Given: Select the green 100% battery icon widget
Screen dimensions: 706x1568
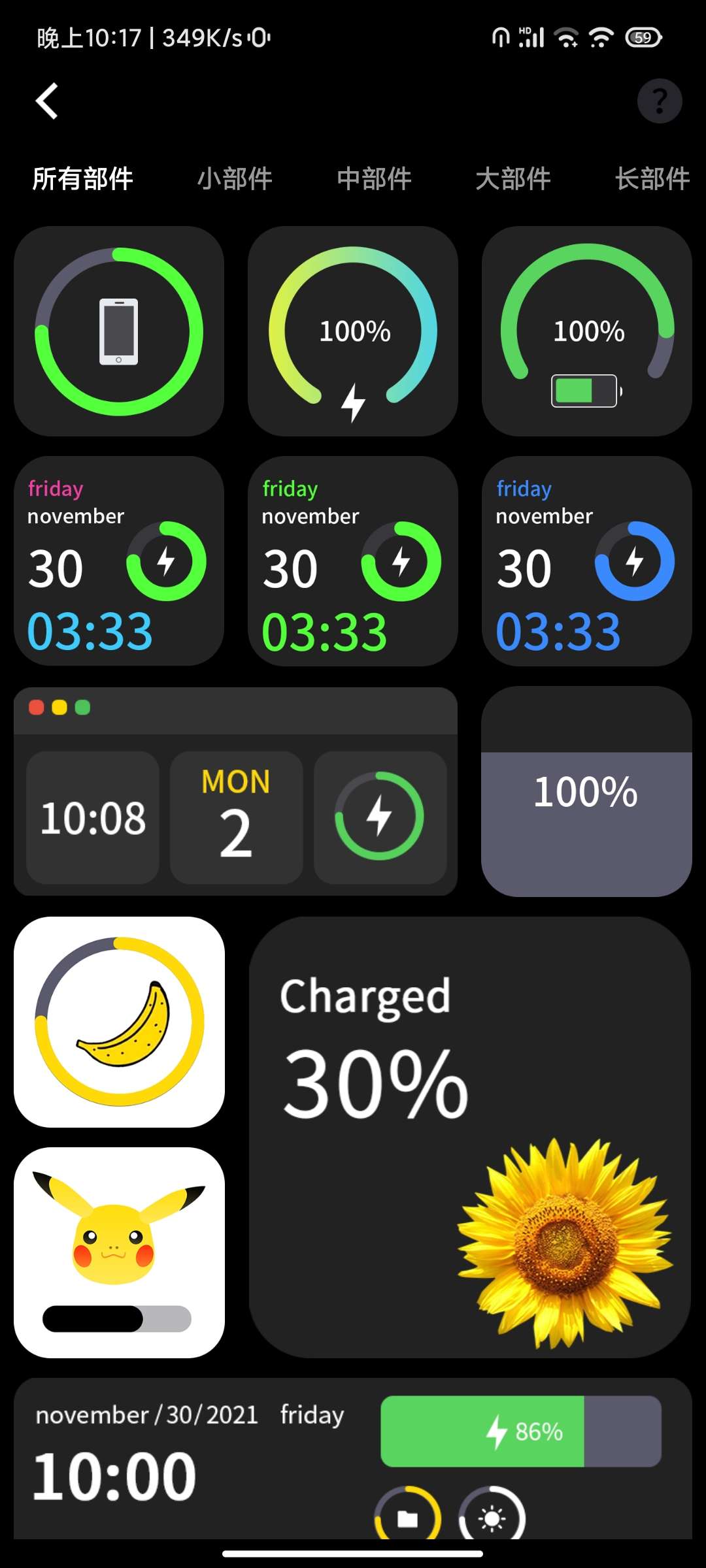Looking at the screenshot, I should 587,331.
